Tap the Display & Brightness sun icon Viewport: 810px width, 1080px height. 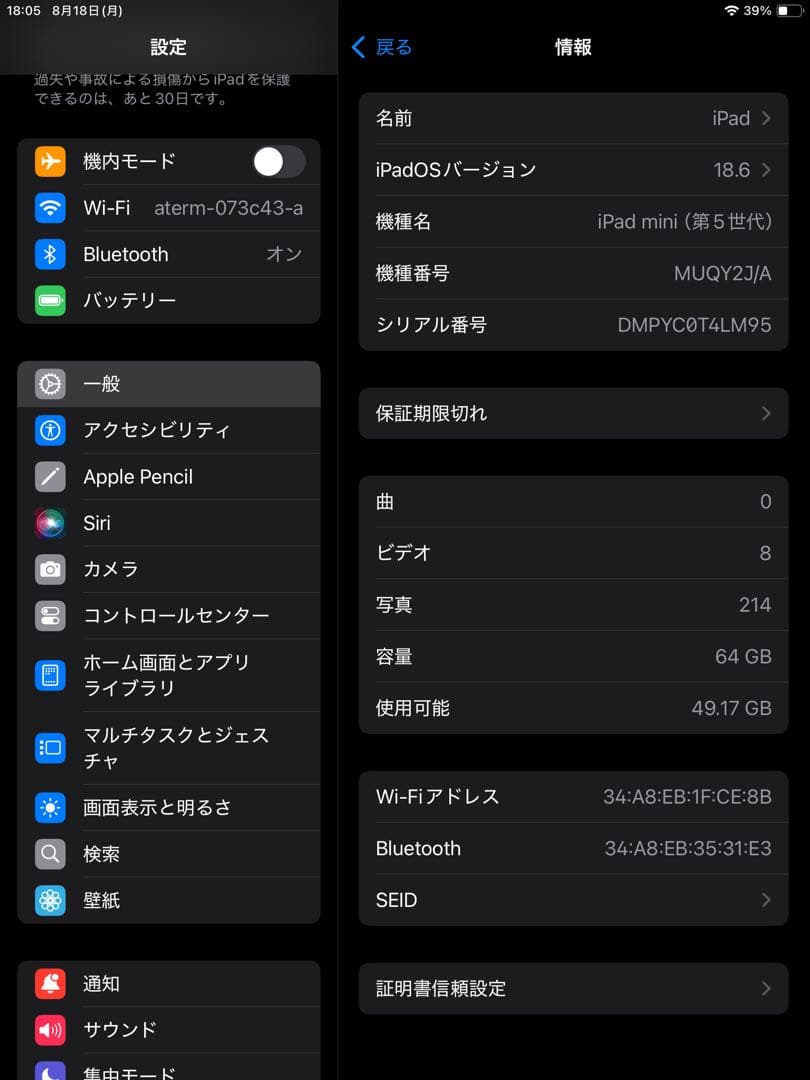point(50,807)
